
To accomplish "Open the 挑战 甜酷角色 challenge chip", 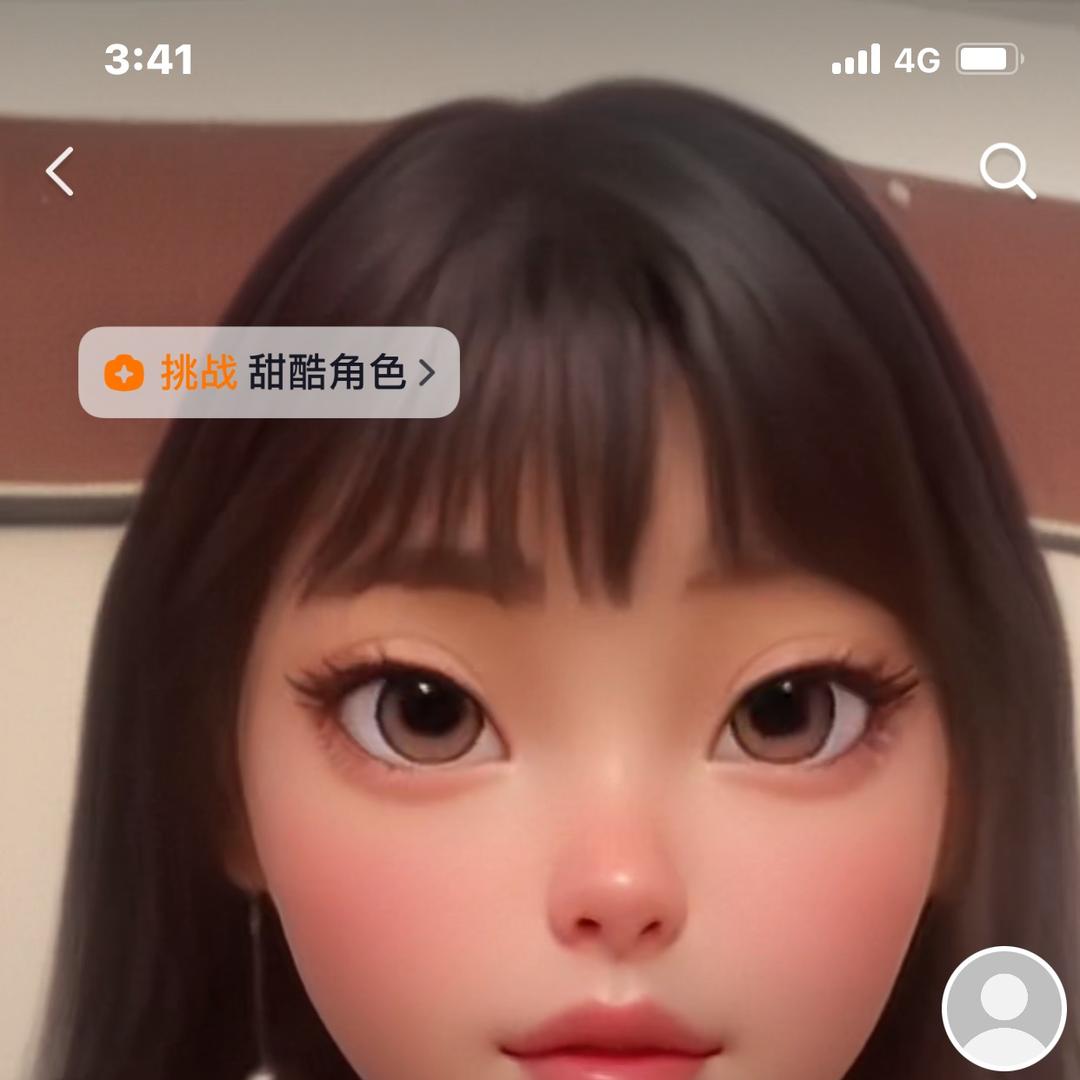I will tap(269, 373).
